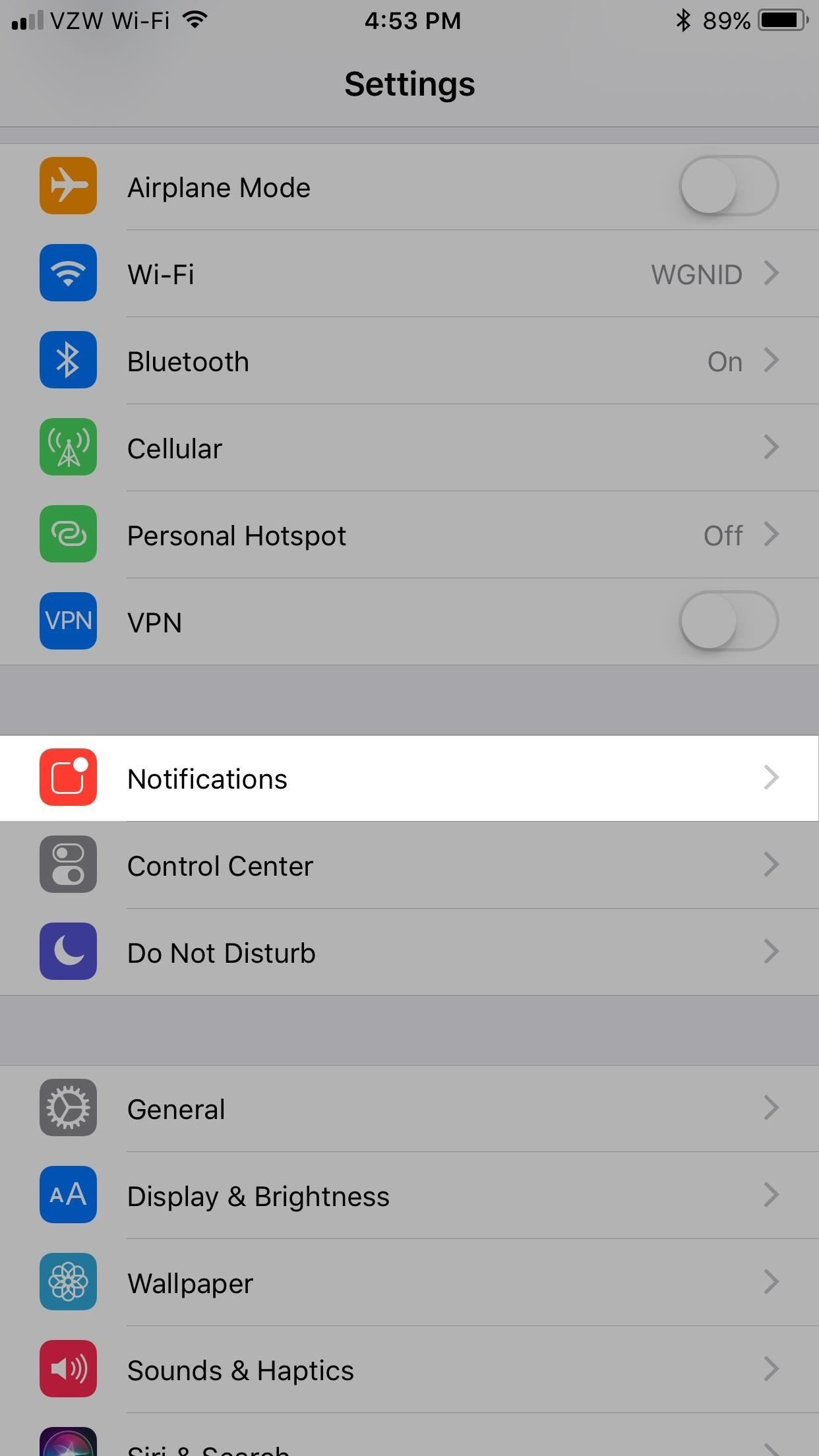Select the Control Center sliders icon
819x1456 pixels.
pyautogui.click(x=68, y=865)
